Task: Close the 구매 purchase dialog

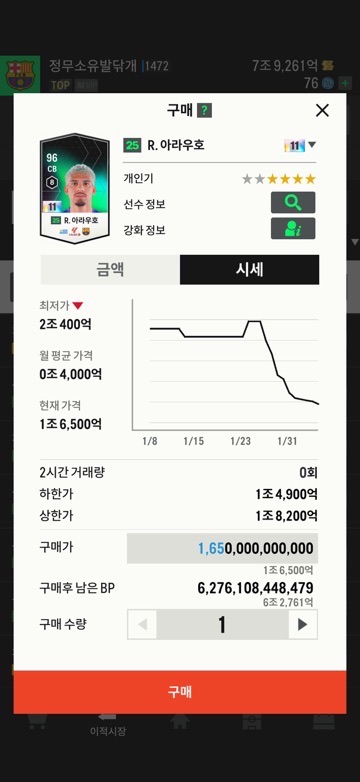Action: [323, 110]
